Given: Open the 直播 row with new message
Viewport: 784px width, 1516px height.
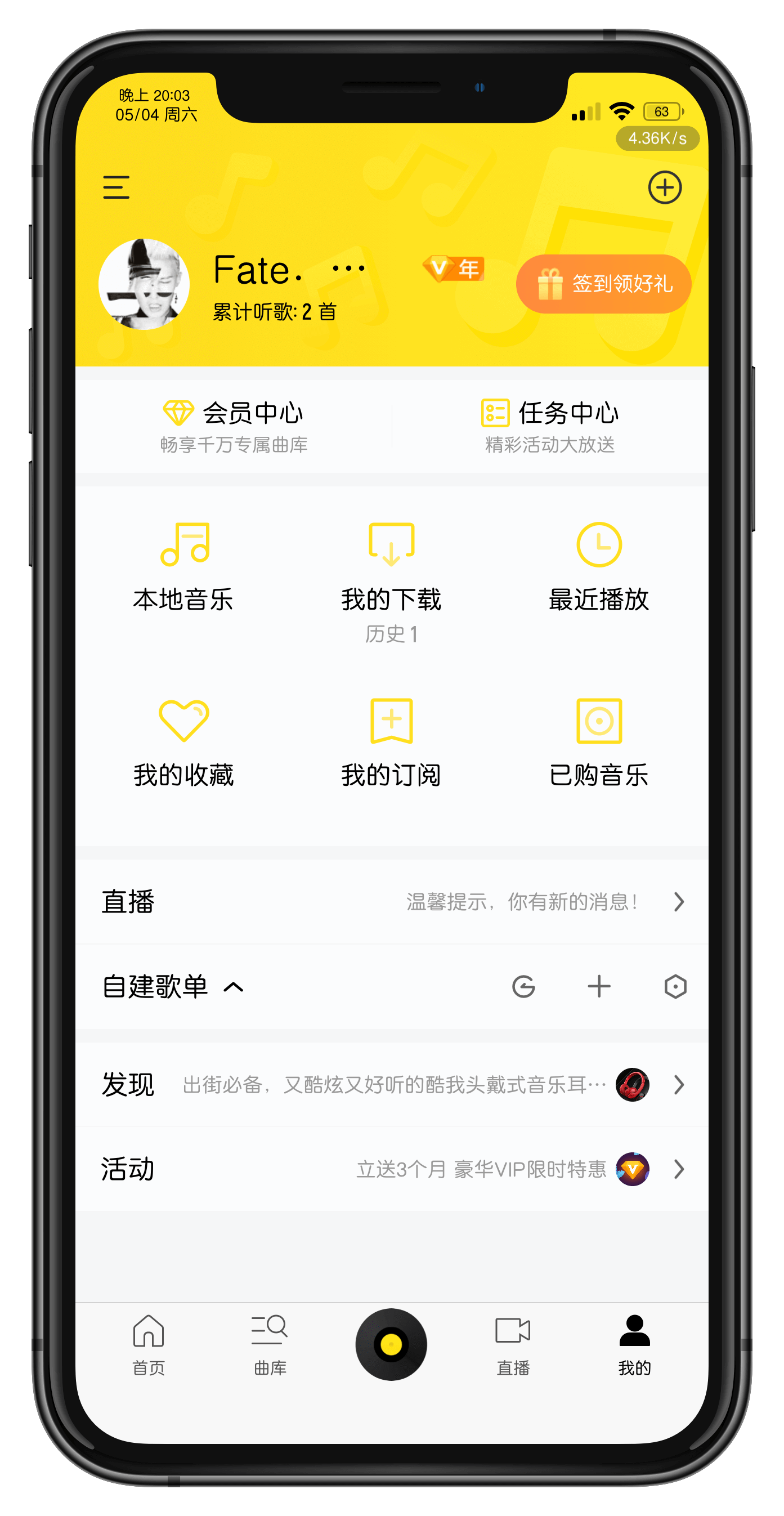Looking at the screenshot, I should point(391,902).
